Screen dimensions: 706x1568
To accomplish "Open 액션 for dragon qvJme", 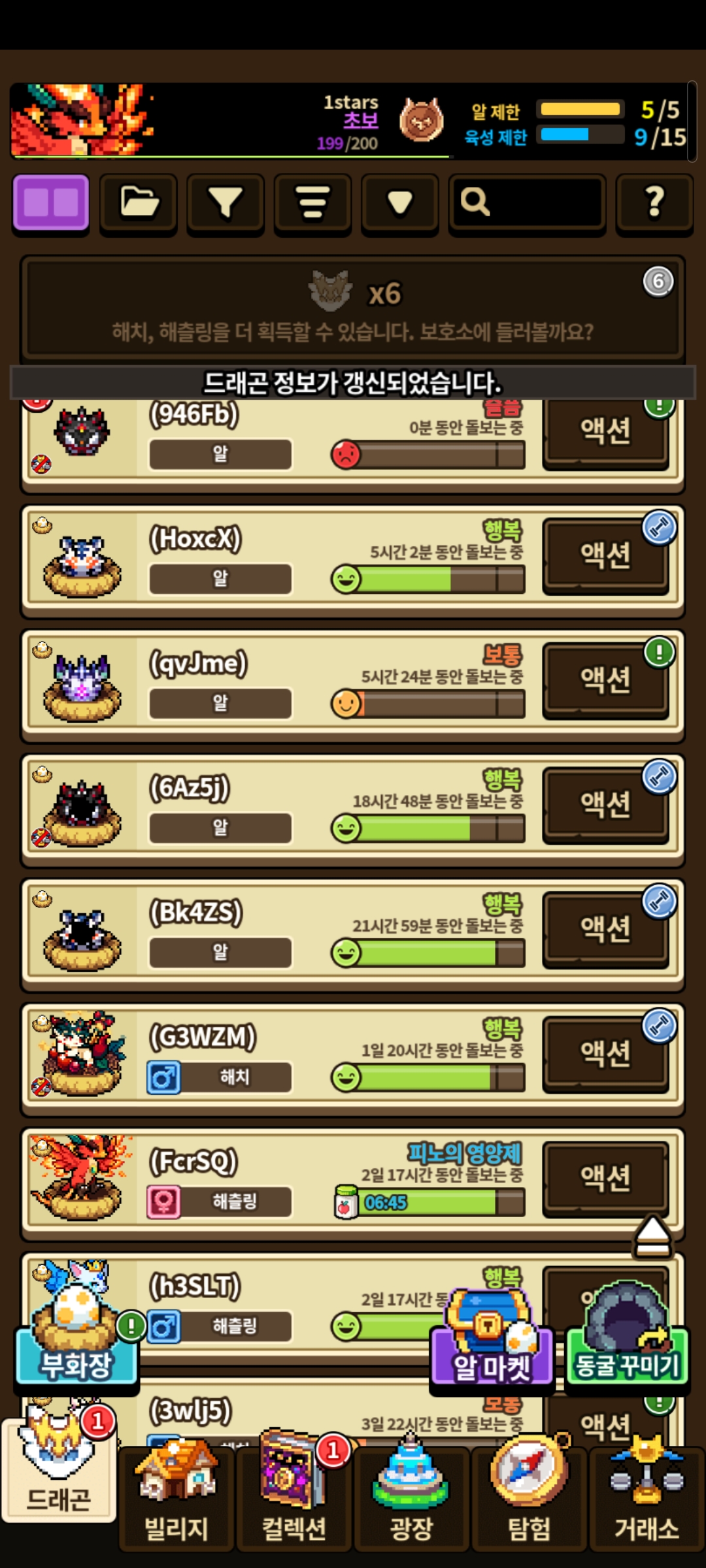I will [x=605, y=679].
